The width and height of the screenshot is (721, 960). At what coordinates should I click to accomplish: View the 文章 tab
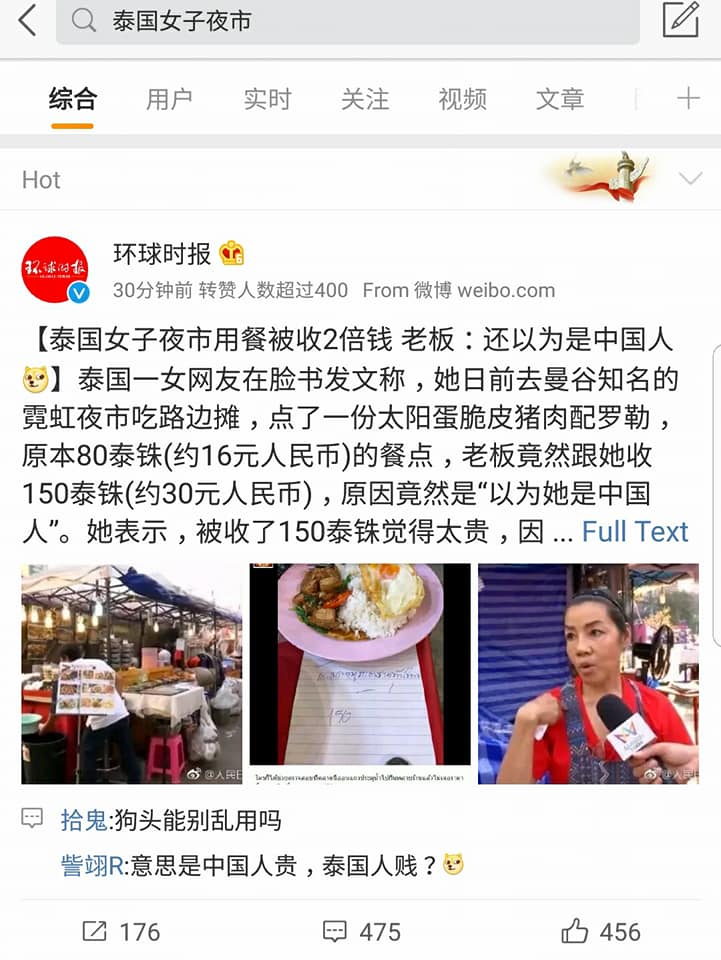[x=560, y=99]
